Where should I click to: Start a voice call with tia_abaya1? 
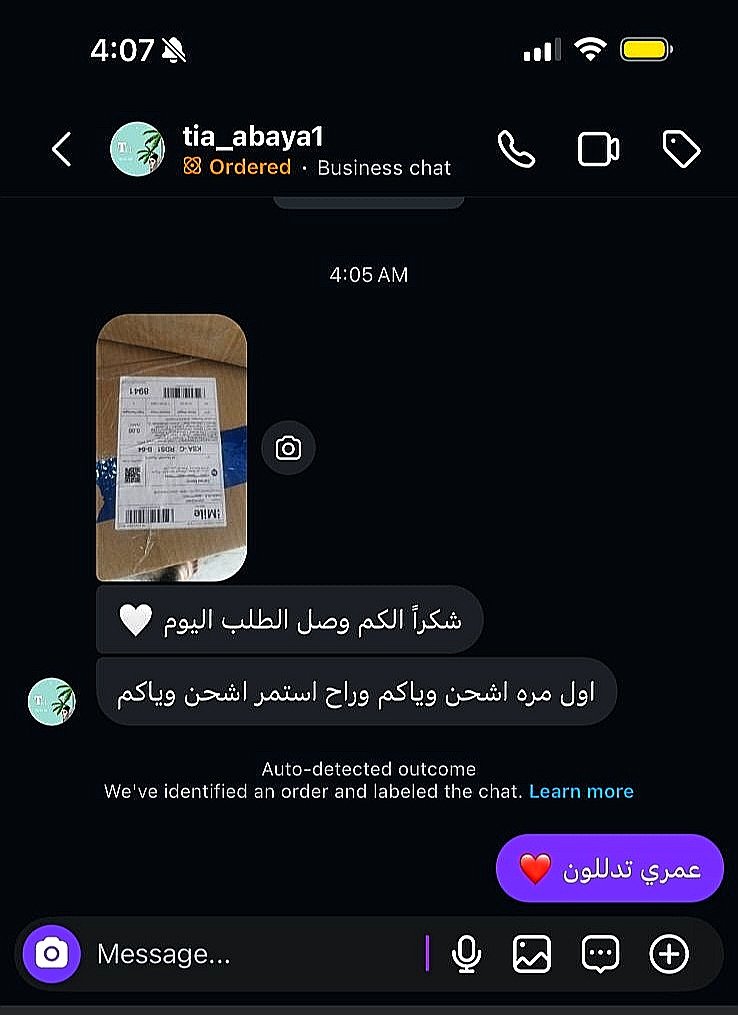pyautogui.click(x=516, y=150)
